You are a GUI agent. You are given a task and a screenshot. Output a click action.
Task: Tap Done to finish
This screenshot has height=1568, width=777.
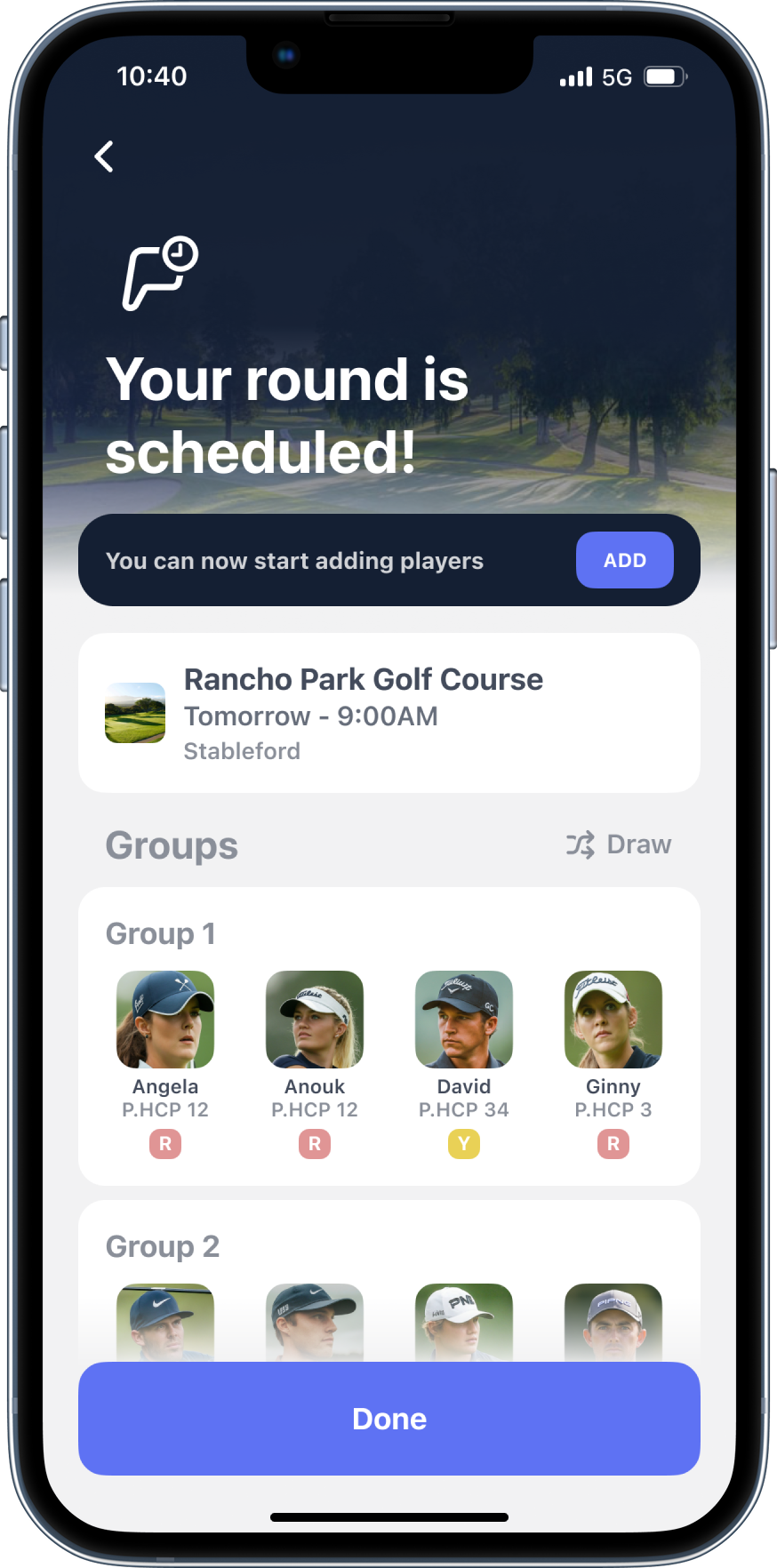pyautogui.click(x=388, y=1419)
